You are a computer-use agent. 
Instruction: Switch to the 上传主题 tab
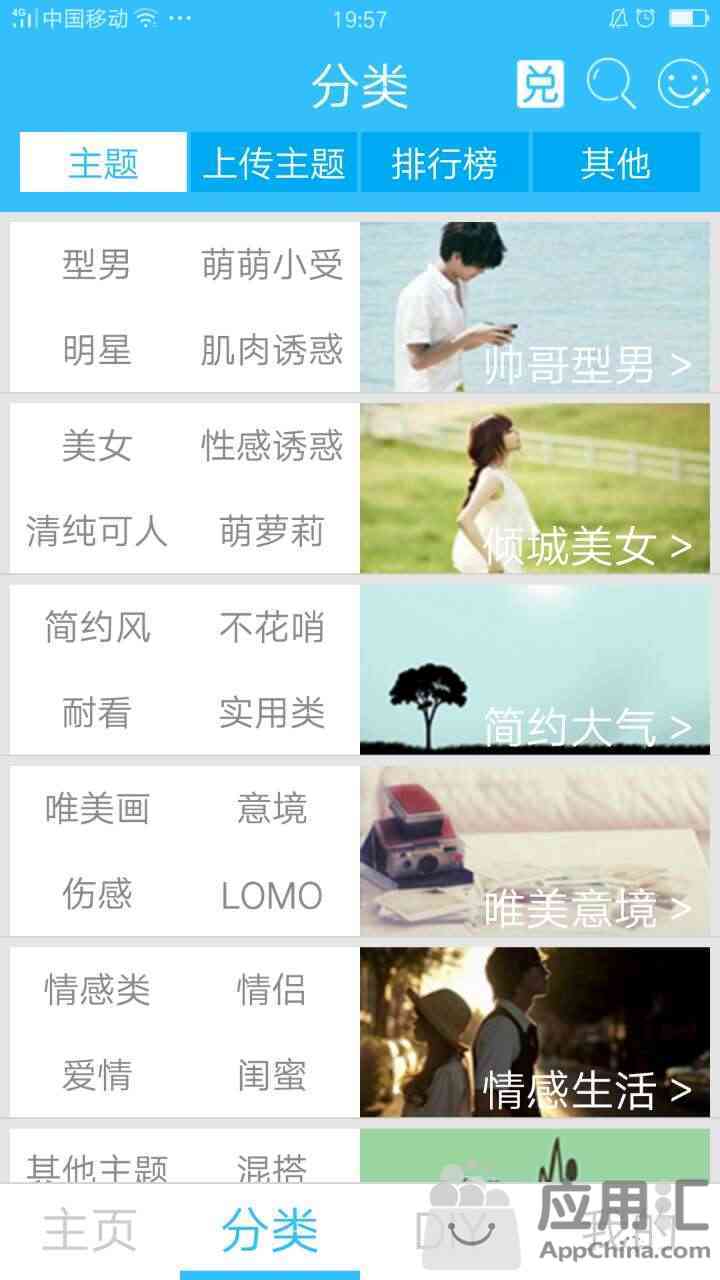click(273, 162)
